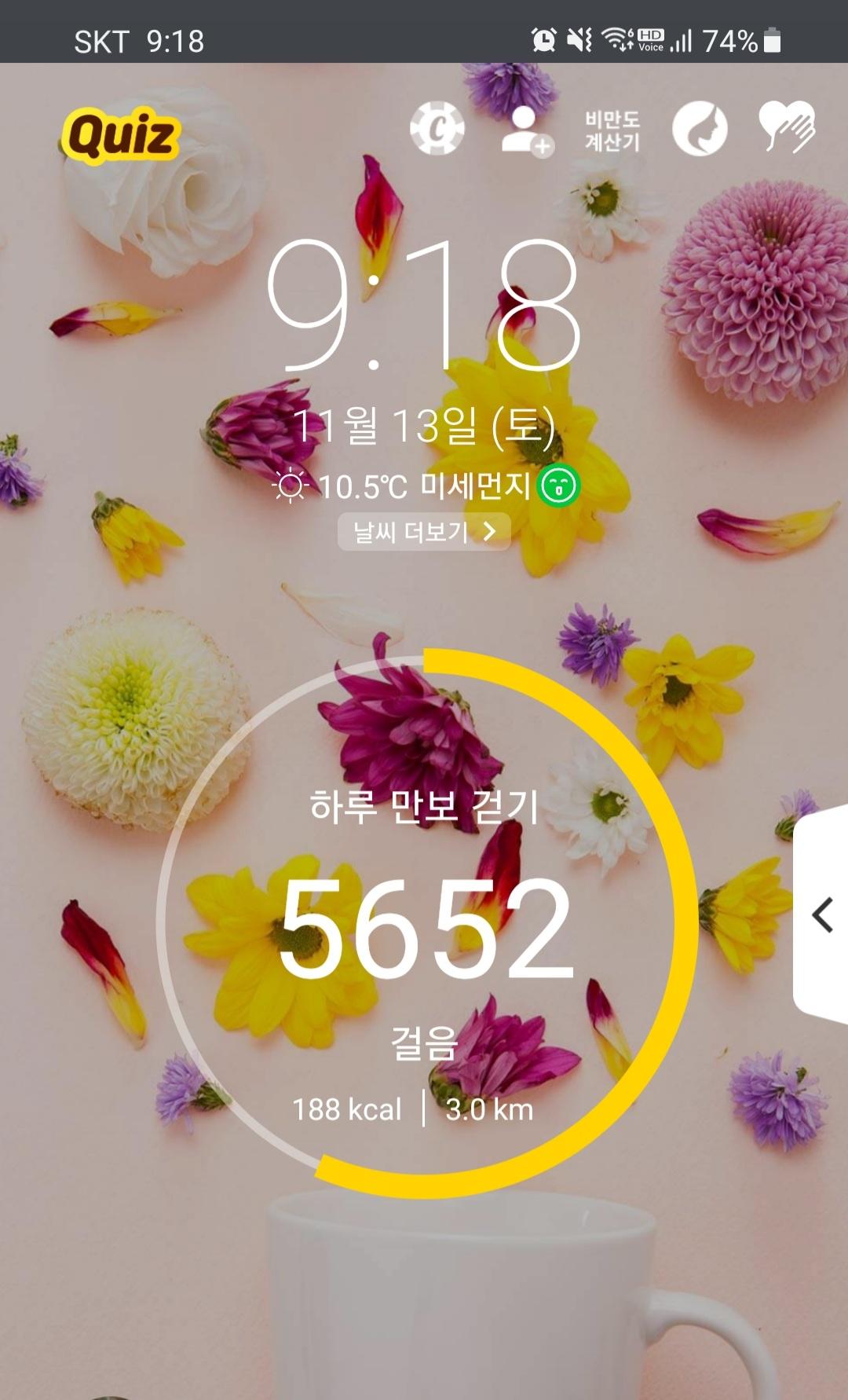Tap 날씨 더보기 to see more weather
848x1400 pixels.
(424, 532)
